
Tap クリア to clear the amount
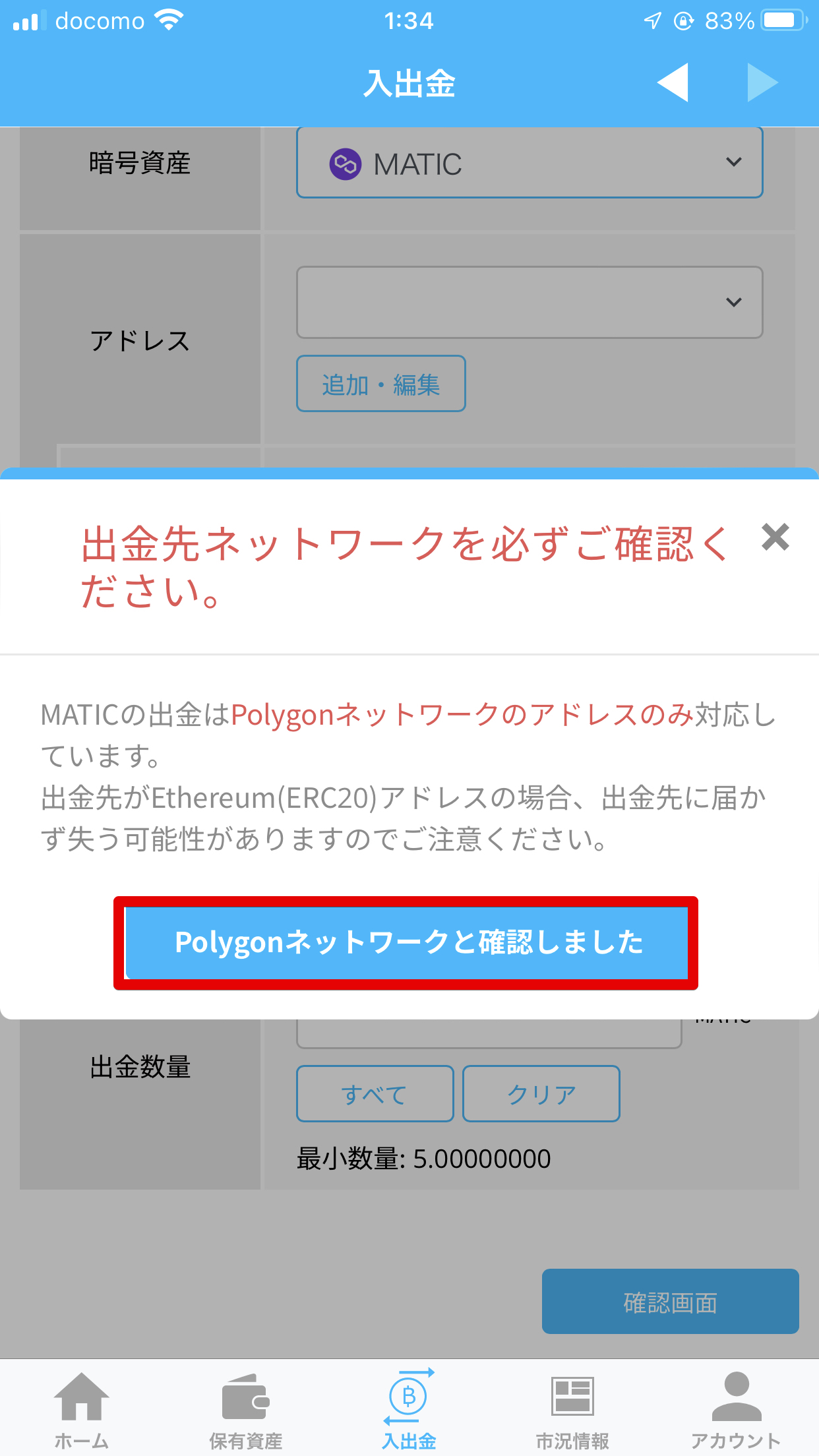coord(541,1094)
